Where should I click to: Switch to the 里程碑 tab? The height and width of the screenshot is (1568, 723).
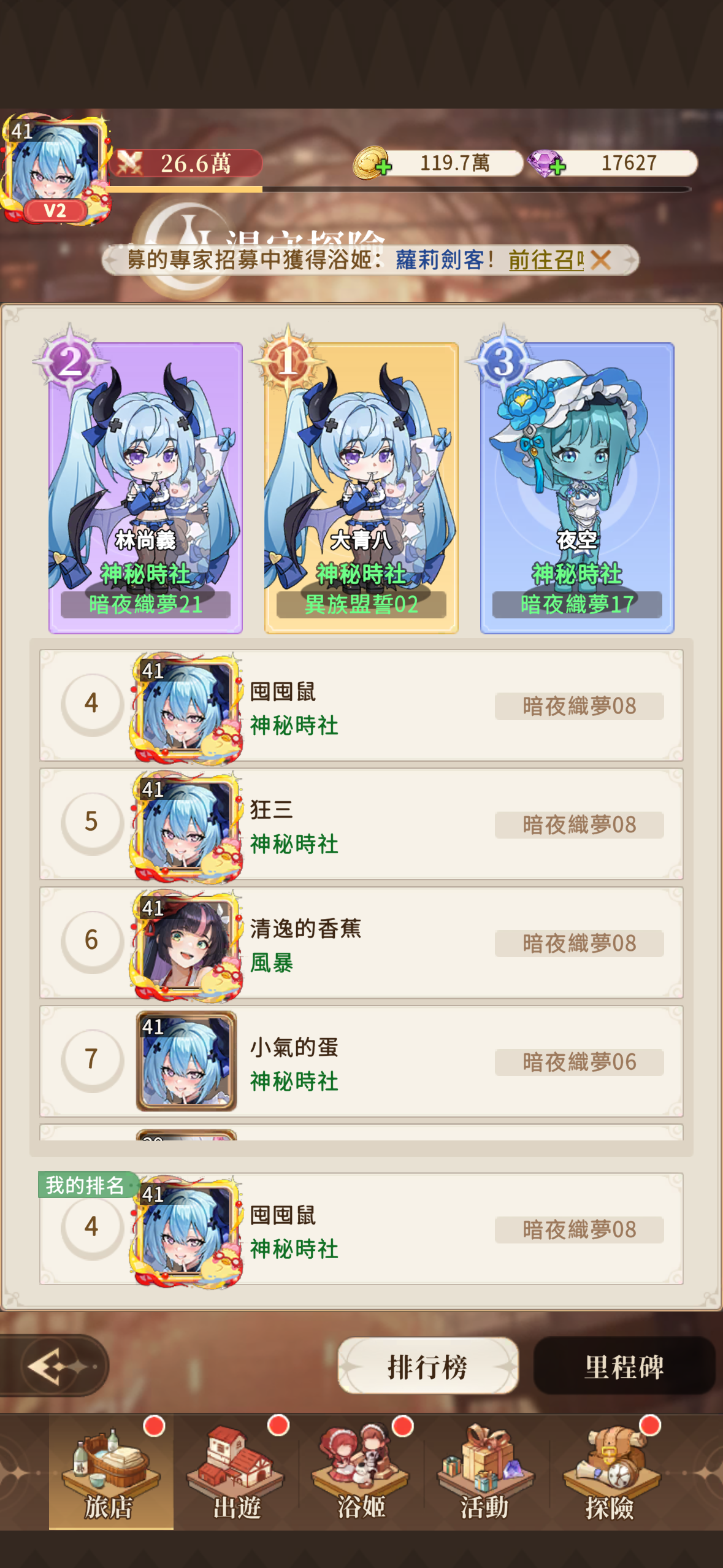pyautogui.click(x=624, y=1366)
